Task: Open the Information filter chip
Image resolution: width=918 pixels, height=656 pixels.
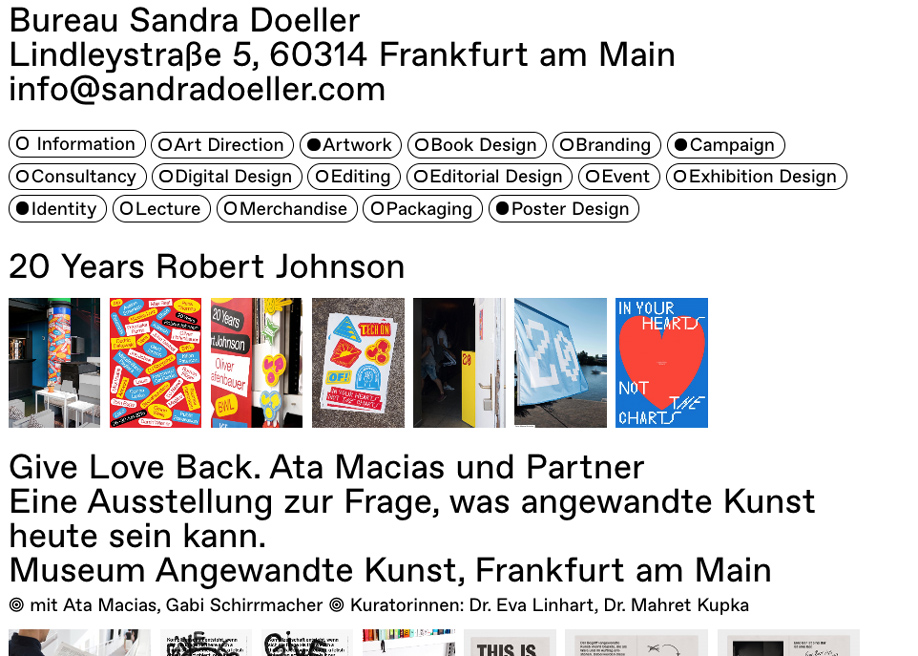Action: (77, 144)
